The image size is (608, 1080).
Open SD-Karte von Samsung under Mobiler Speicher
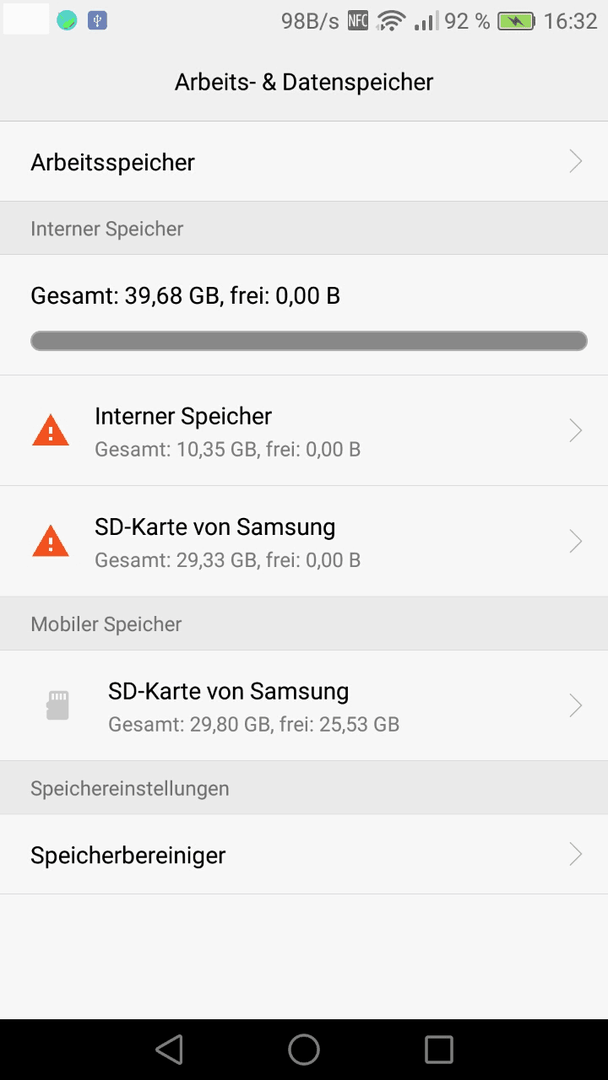(304, 706)
